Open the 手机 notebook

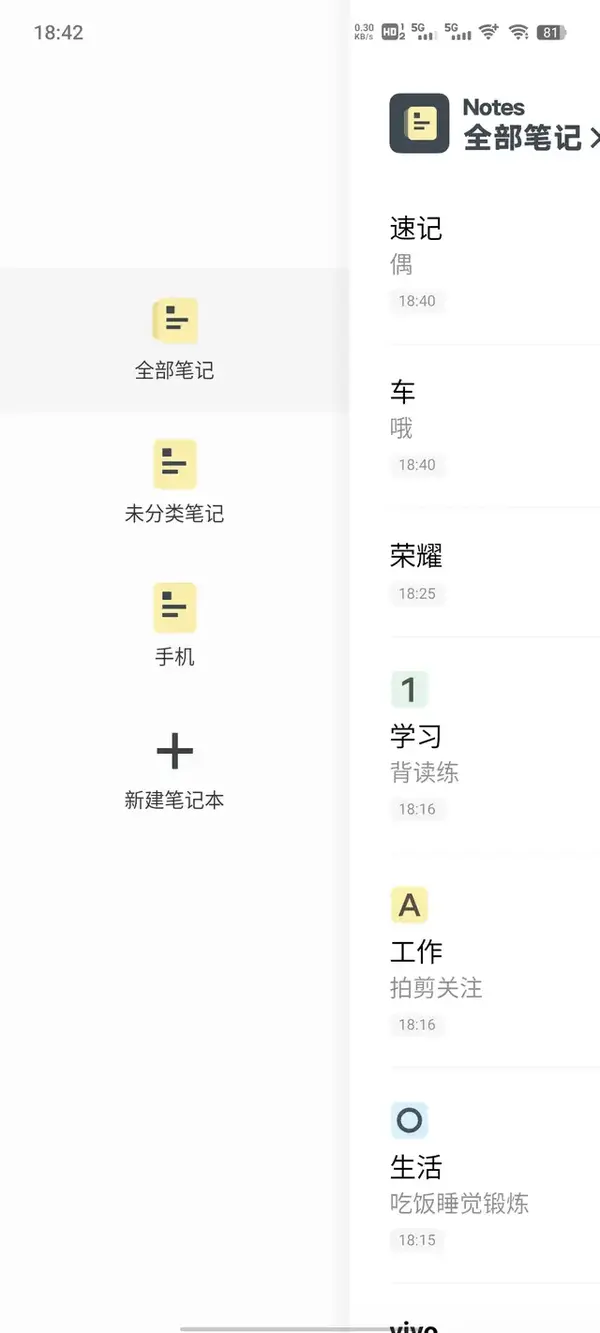click(175, 627)
